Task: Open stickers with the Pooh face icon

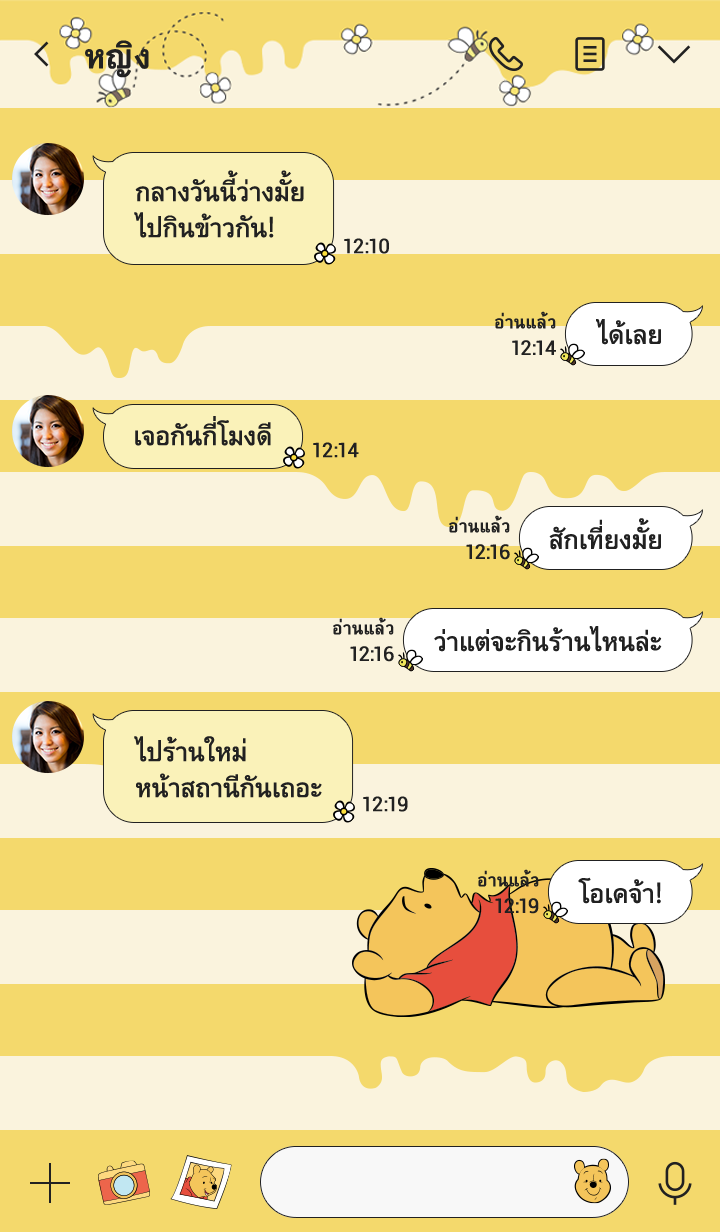Action: coord(591,1182)
